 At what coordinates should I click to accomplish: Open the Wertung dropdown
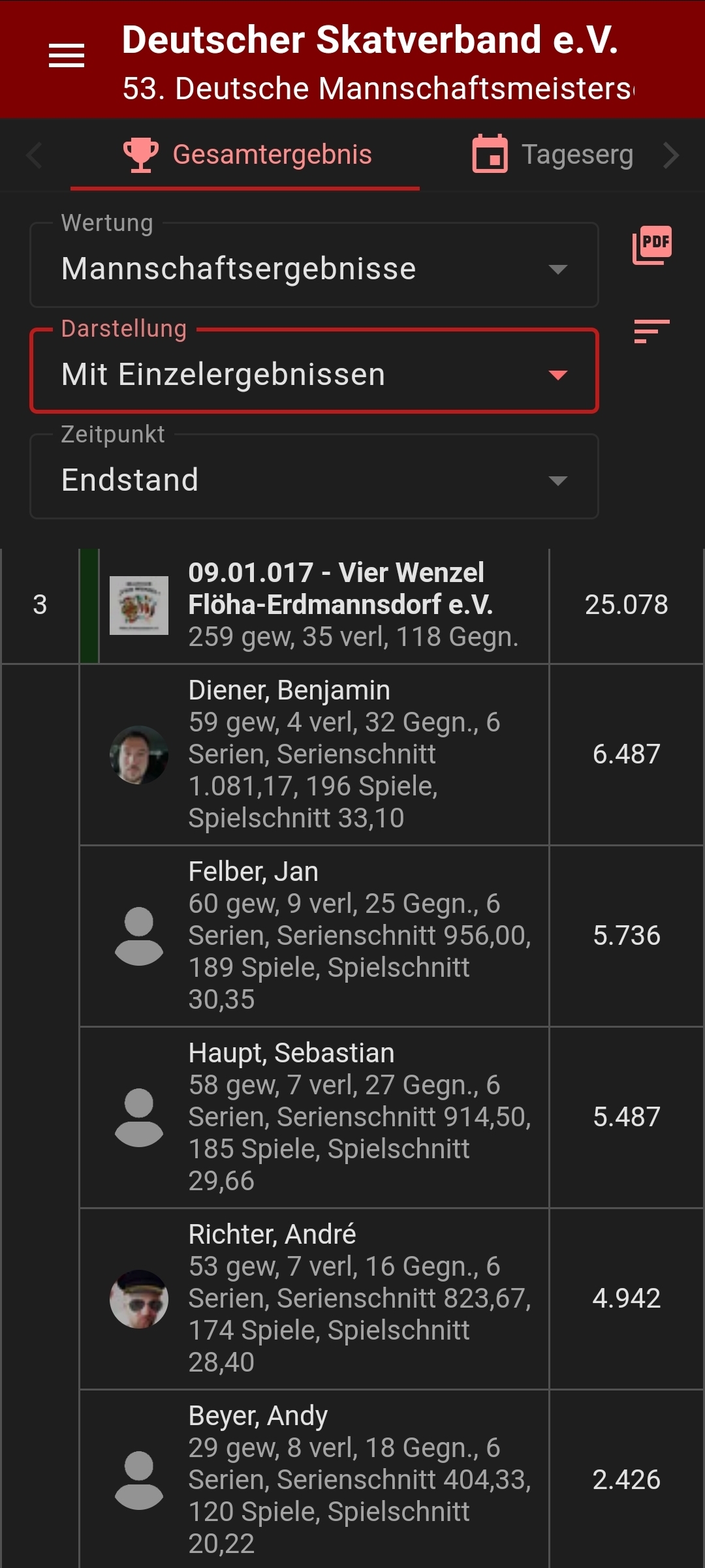coord(314,269)
